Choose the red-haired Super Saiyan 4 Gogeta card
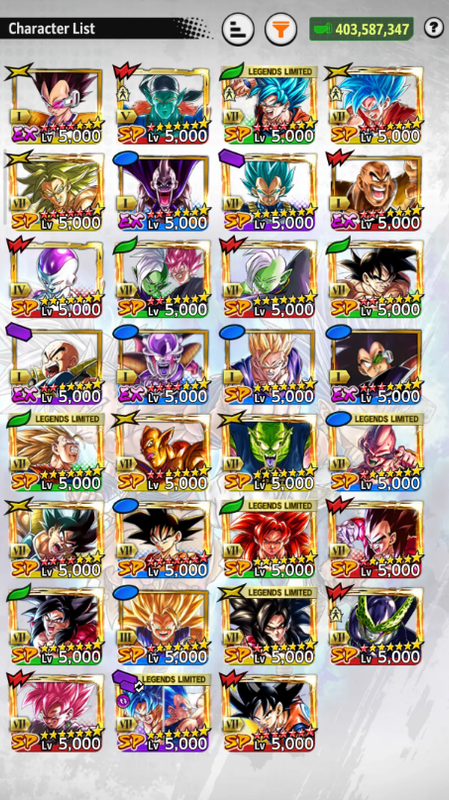 (x=269, y=539)
